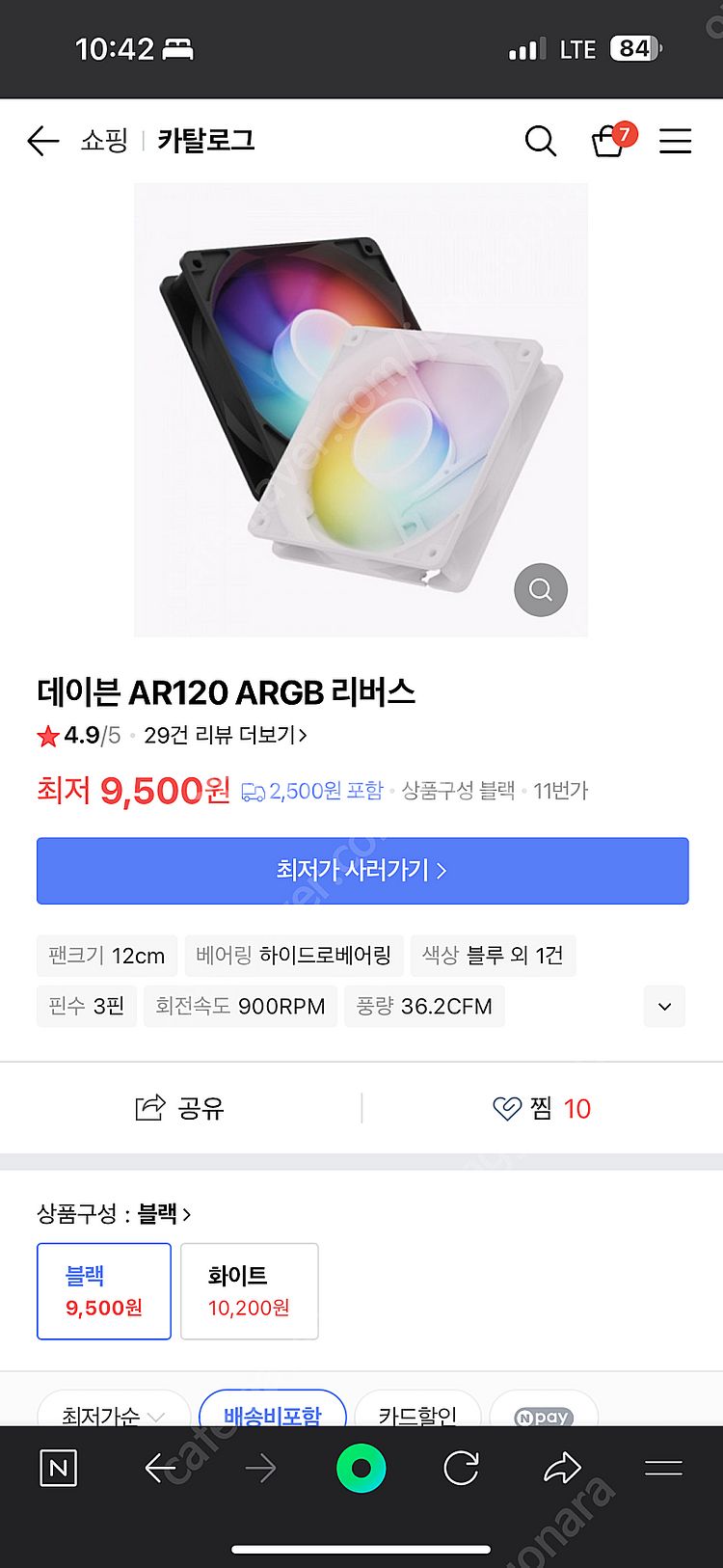Reload the page with refresh icon
723x1568 pixels.
coord(461,1469)
